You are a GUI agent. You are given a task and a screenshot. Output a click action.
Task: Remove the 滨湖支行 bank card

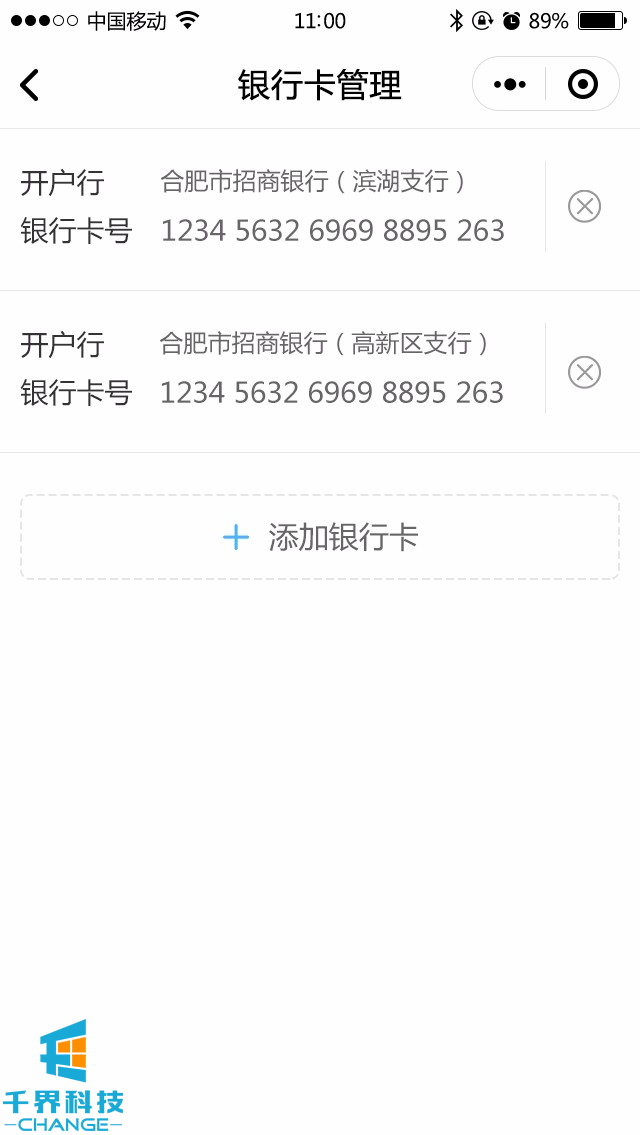pyautogui.click(x=584, y=206)
